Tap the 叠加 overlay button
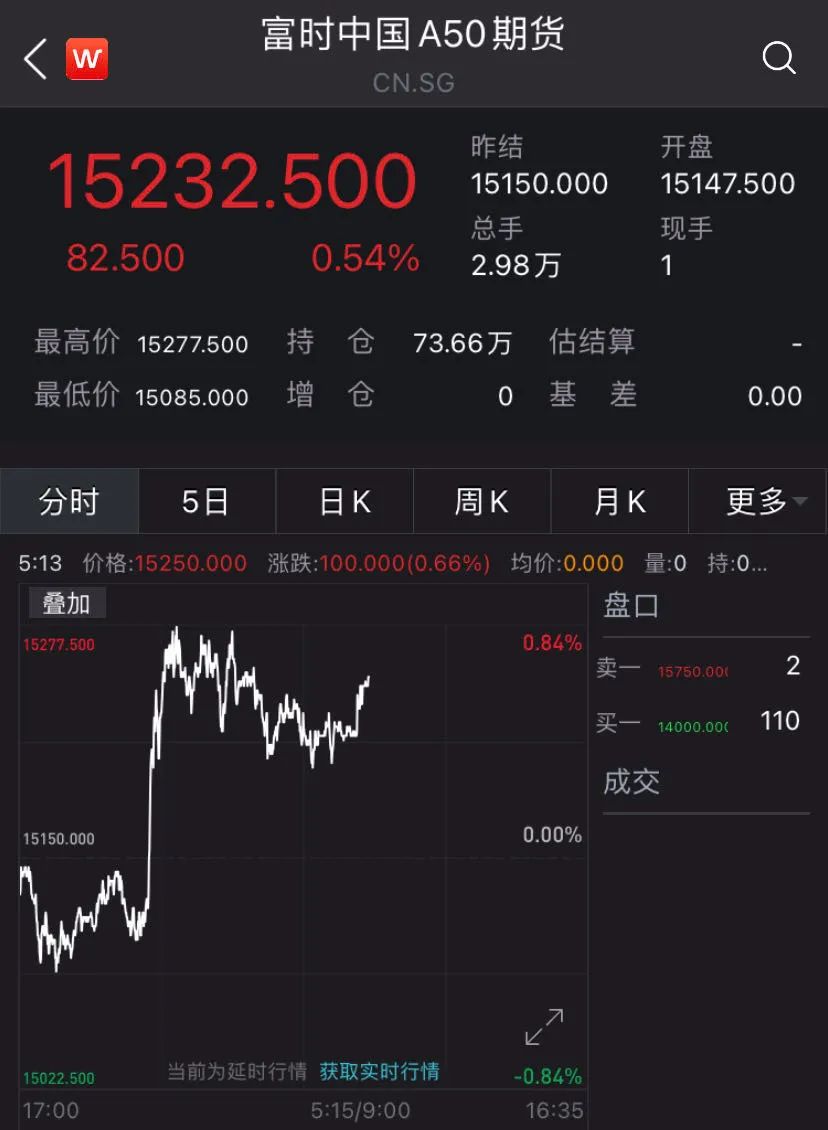The height and width of the screenshot is (1130, 828). (x=66, y=603)
